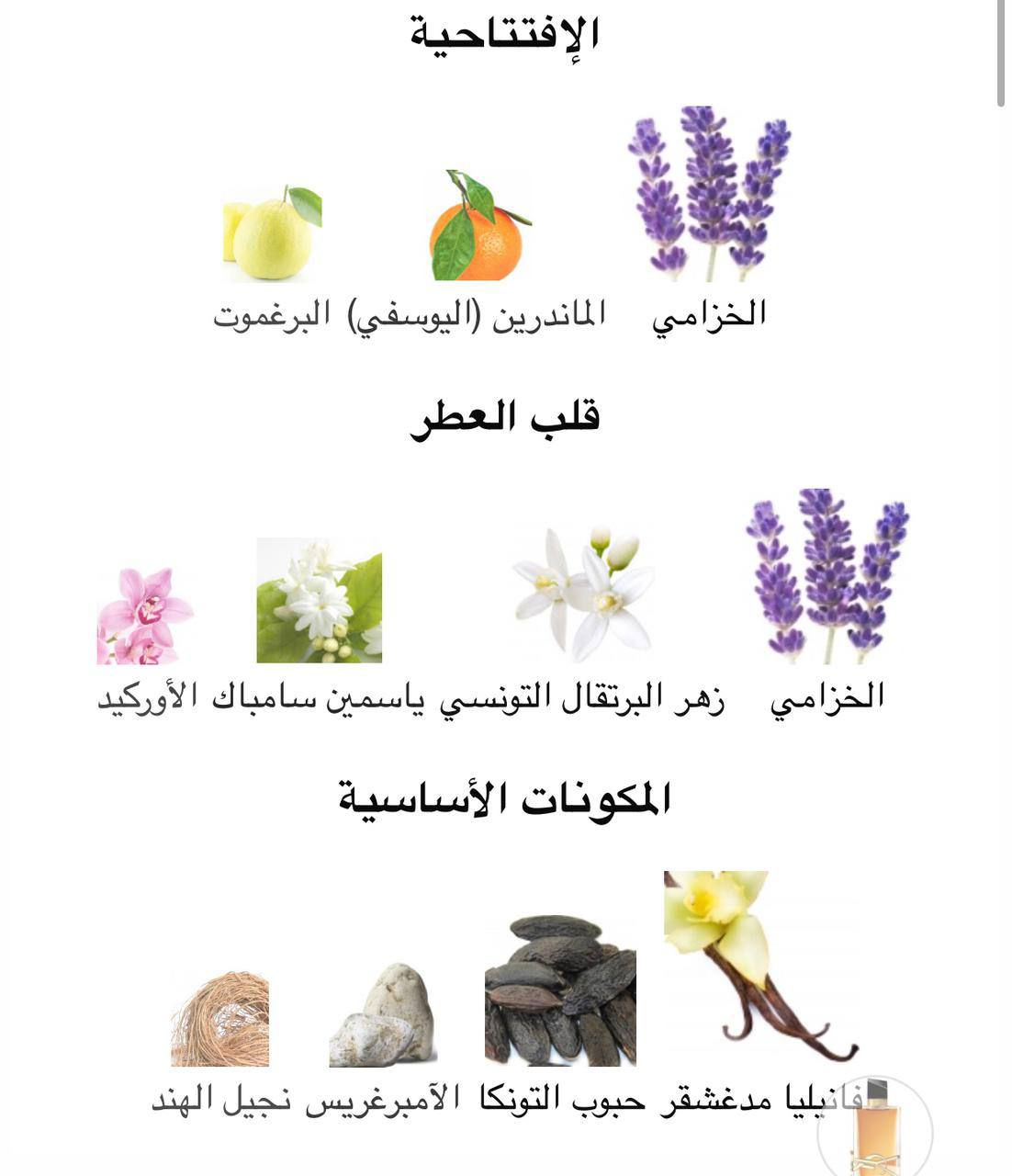
Task: Open the نجيل الهند note
Action: [220, 1018]
